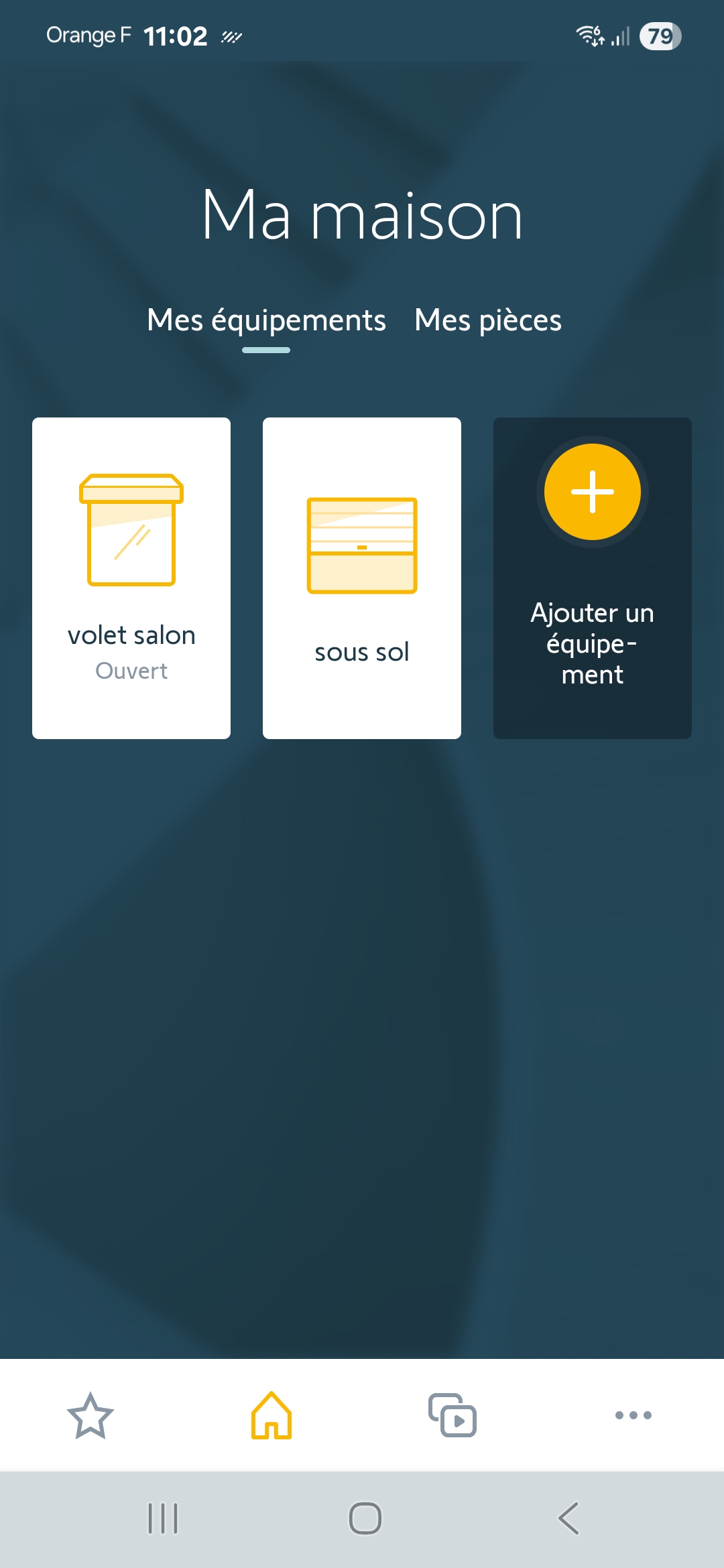Open the more options menu
Image resolution: width=724 pixels, height=1568 pixels.
633,1415
